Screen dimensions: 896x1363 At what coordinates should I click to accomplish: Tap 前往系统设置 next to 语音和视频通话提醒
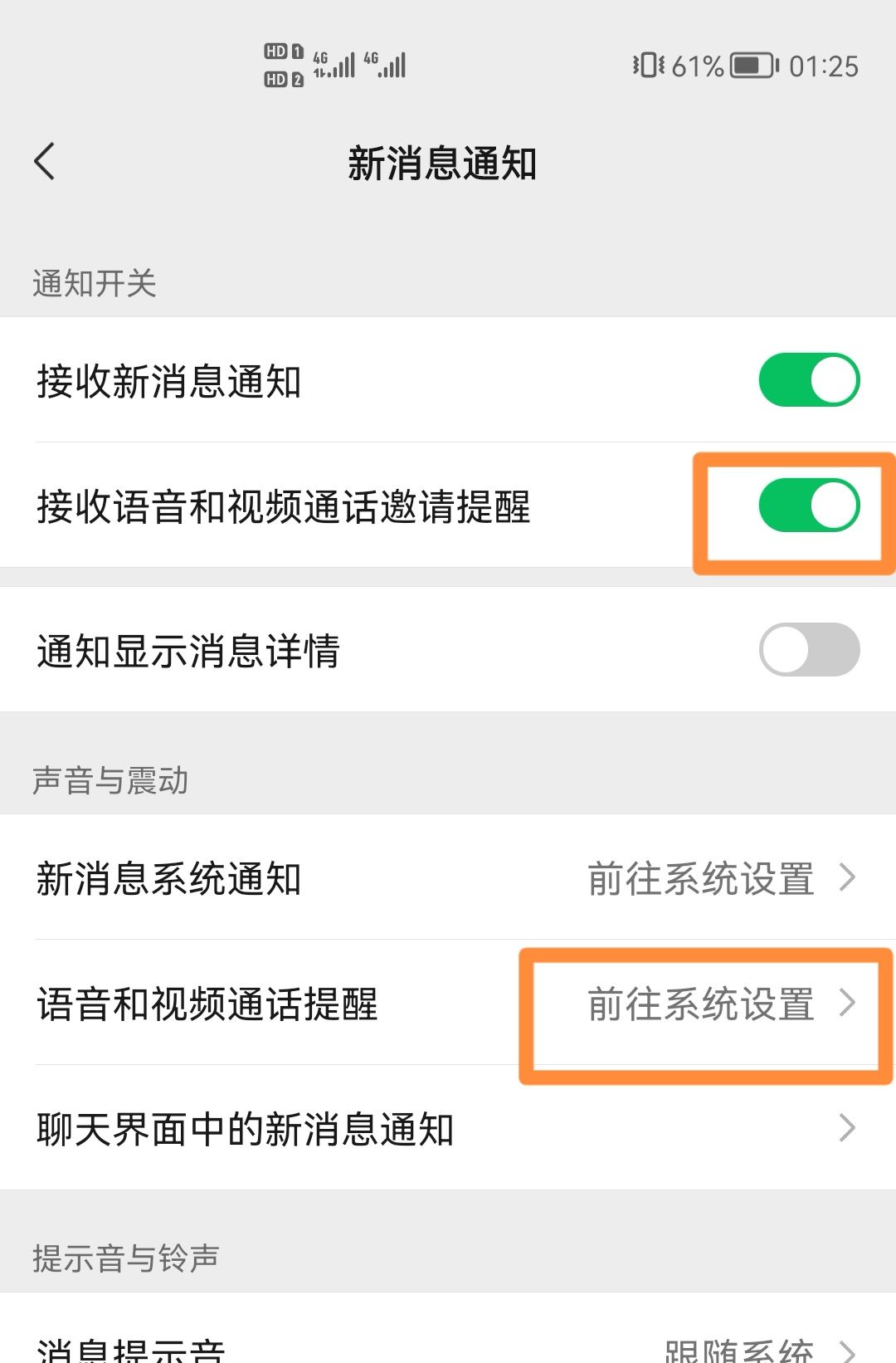[701, 1005]
